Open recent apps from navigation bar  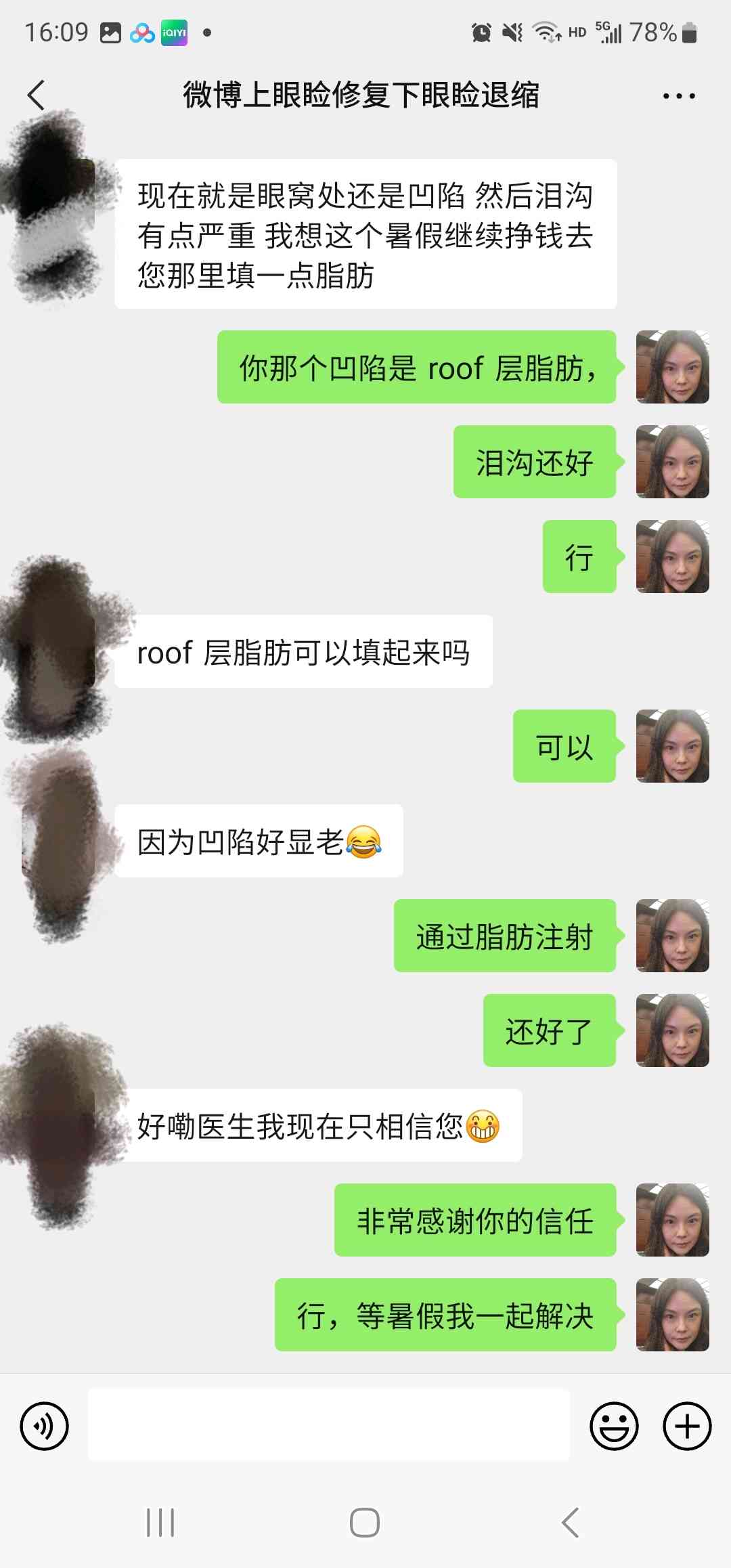(x=160, y=1523)
